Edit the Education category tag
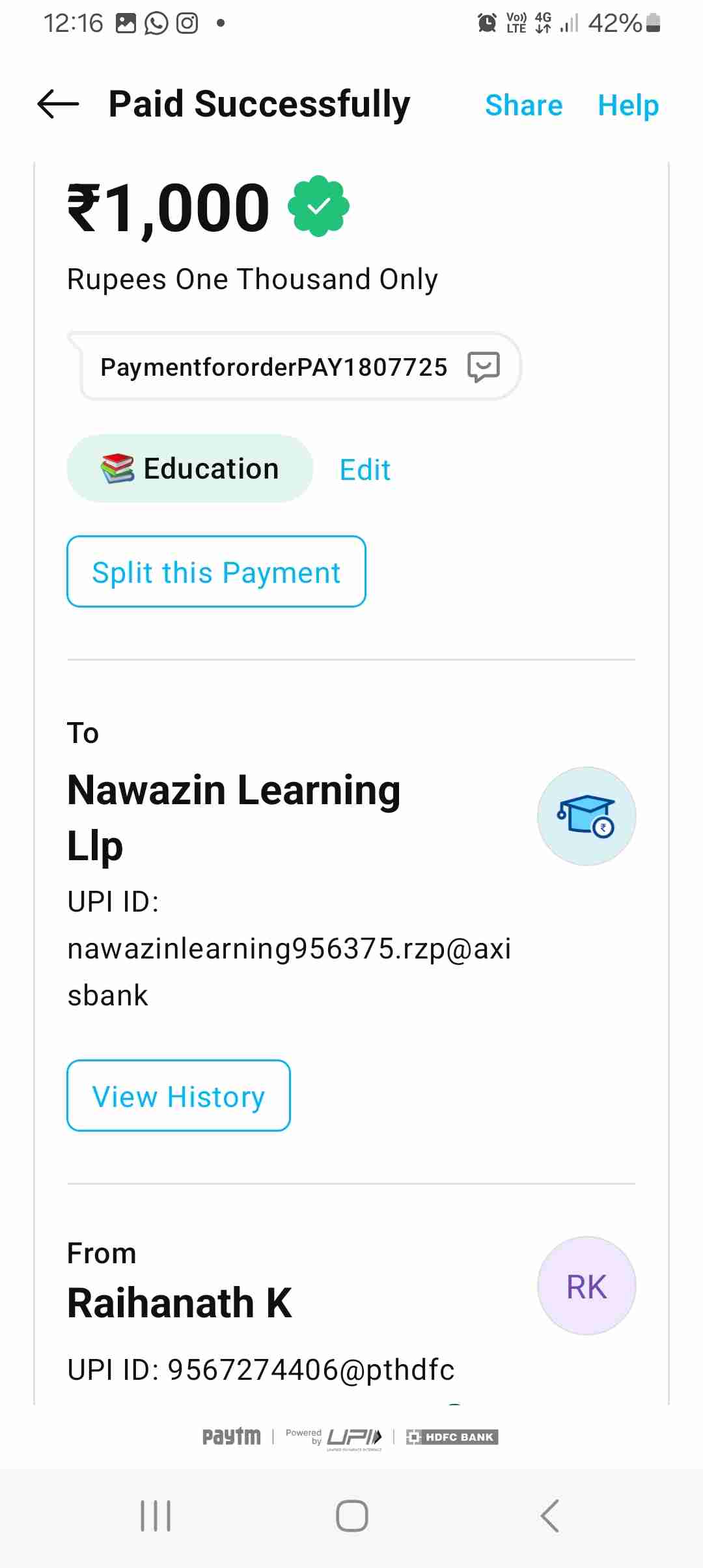 [x=365, y=469]
